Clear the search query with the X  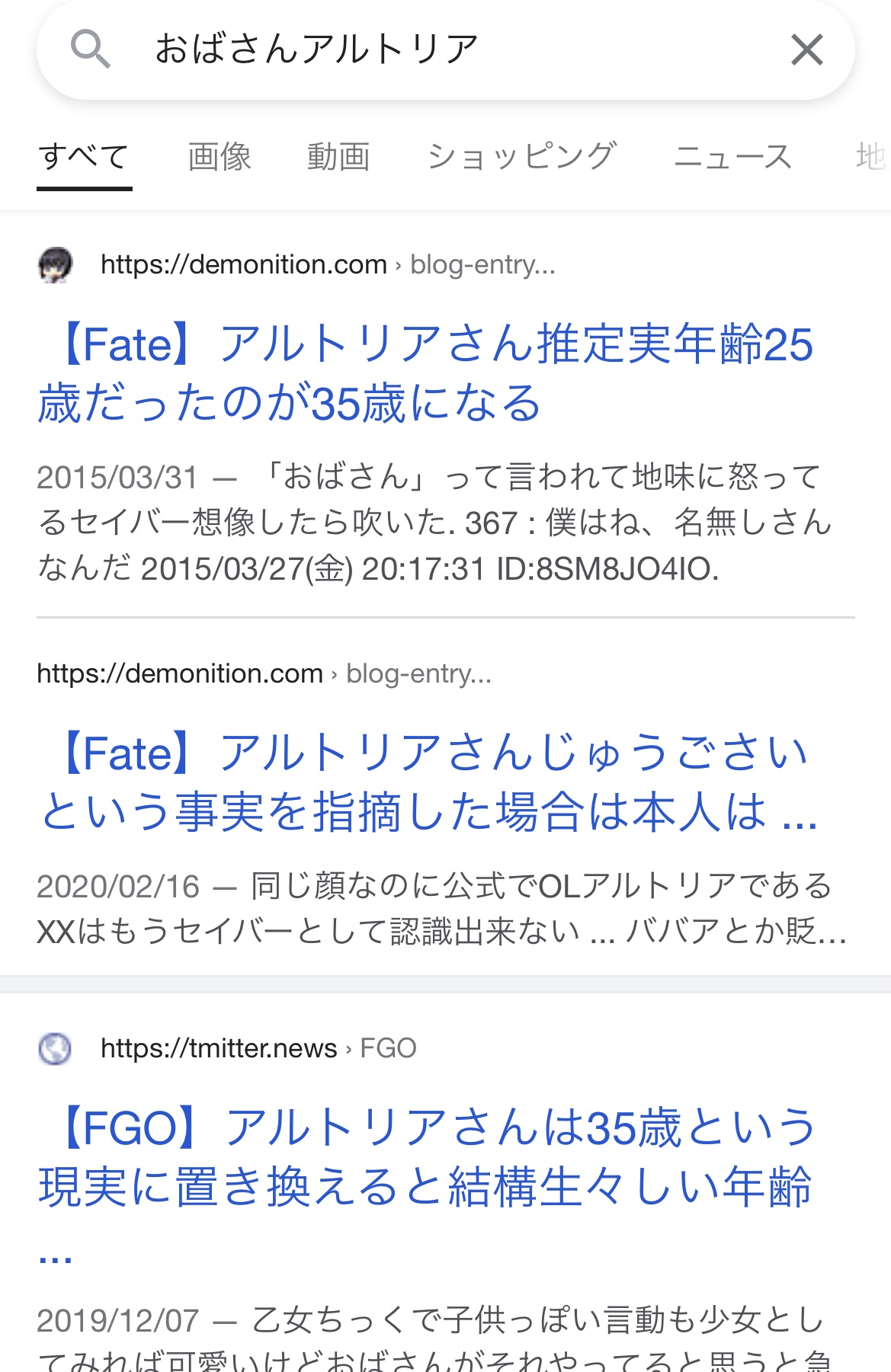(x=806, y=50)
